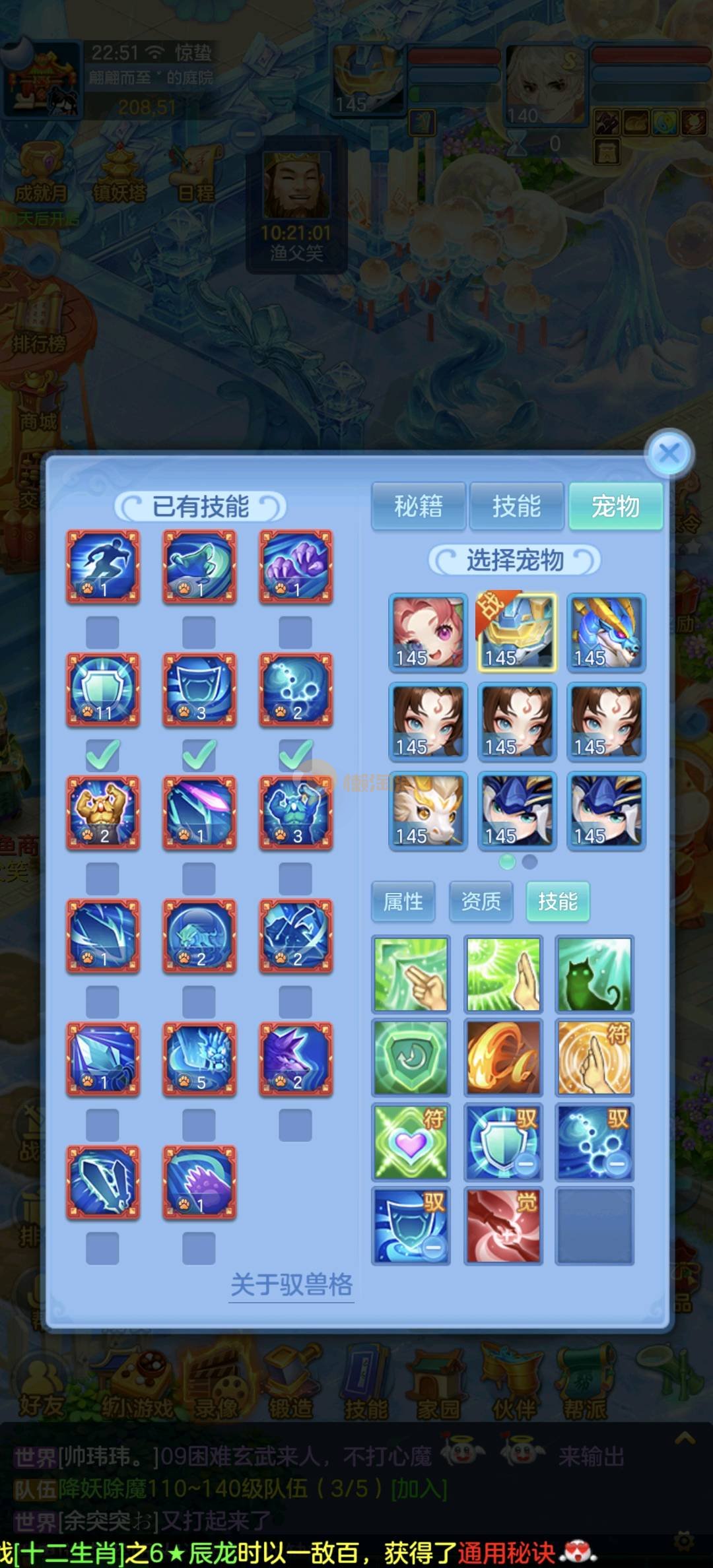The image size is (713, 1568).
Task: Tick the checkbox under the purple claw skill
Action: tap(295, 632)
